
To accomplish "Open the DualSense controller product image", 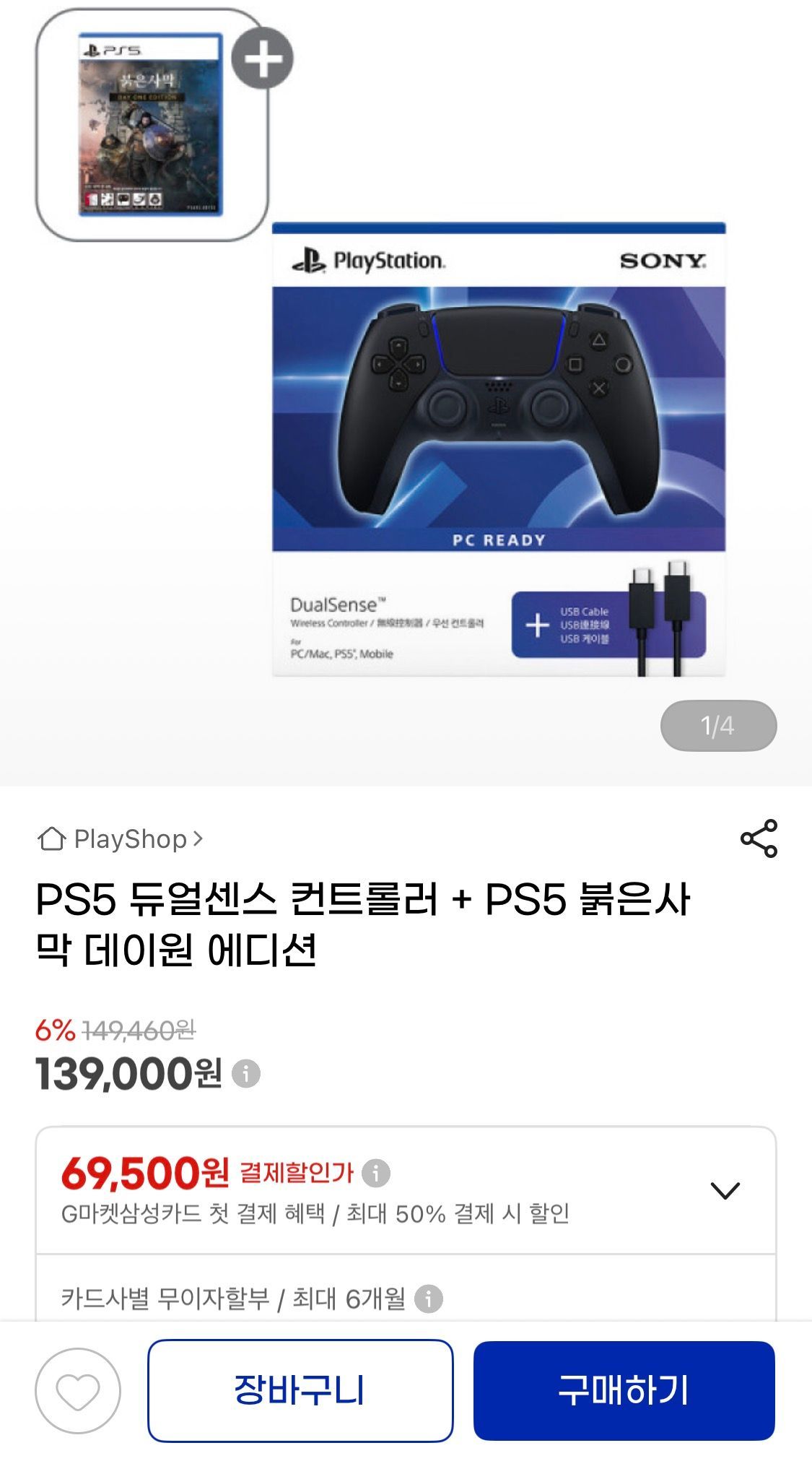I will point(498,449).
